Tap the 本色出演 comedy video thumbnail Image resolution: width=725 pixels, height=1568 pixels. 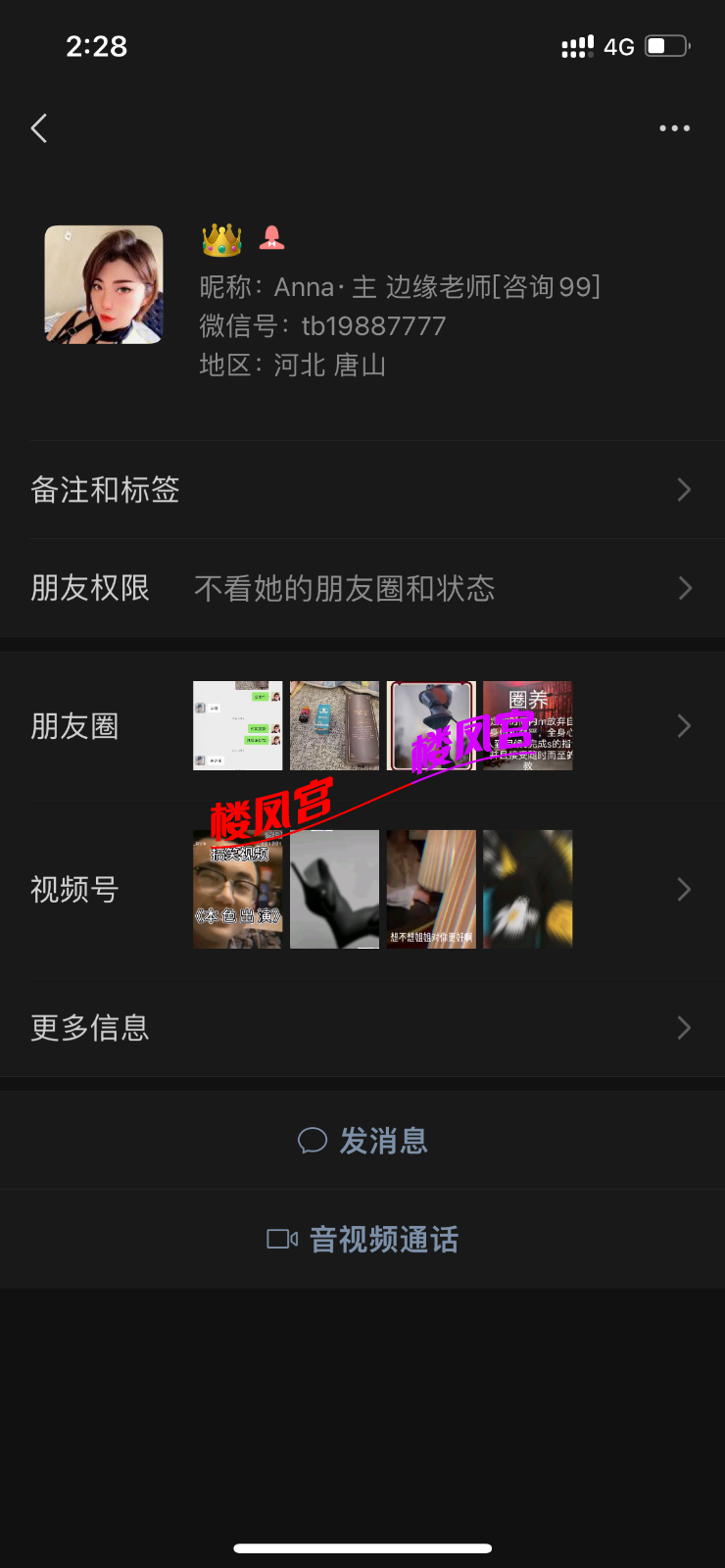coord(237,889)
